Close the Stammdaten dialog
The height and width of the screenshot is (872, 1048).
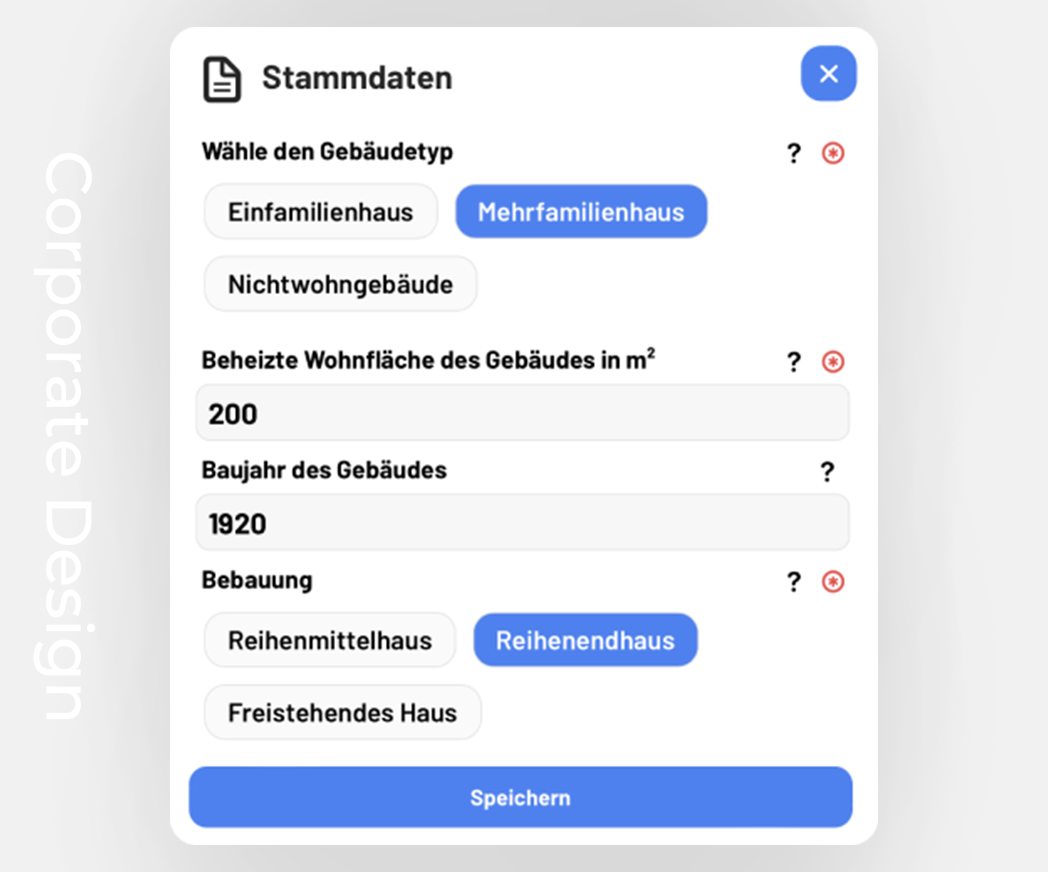(828, 74)
